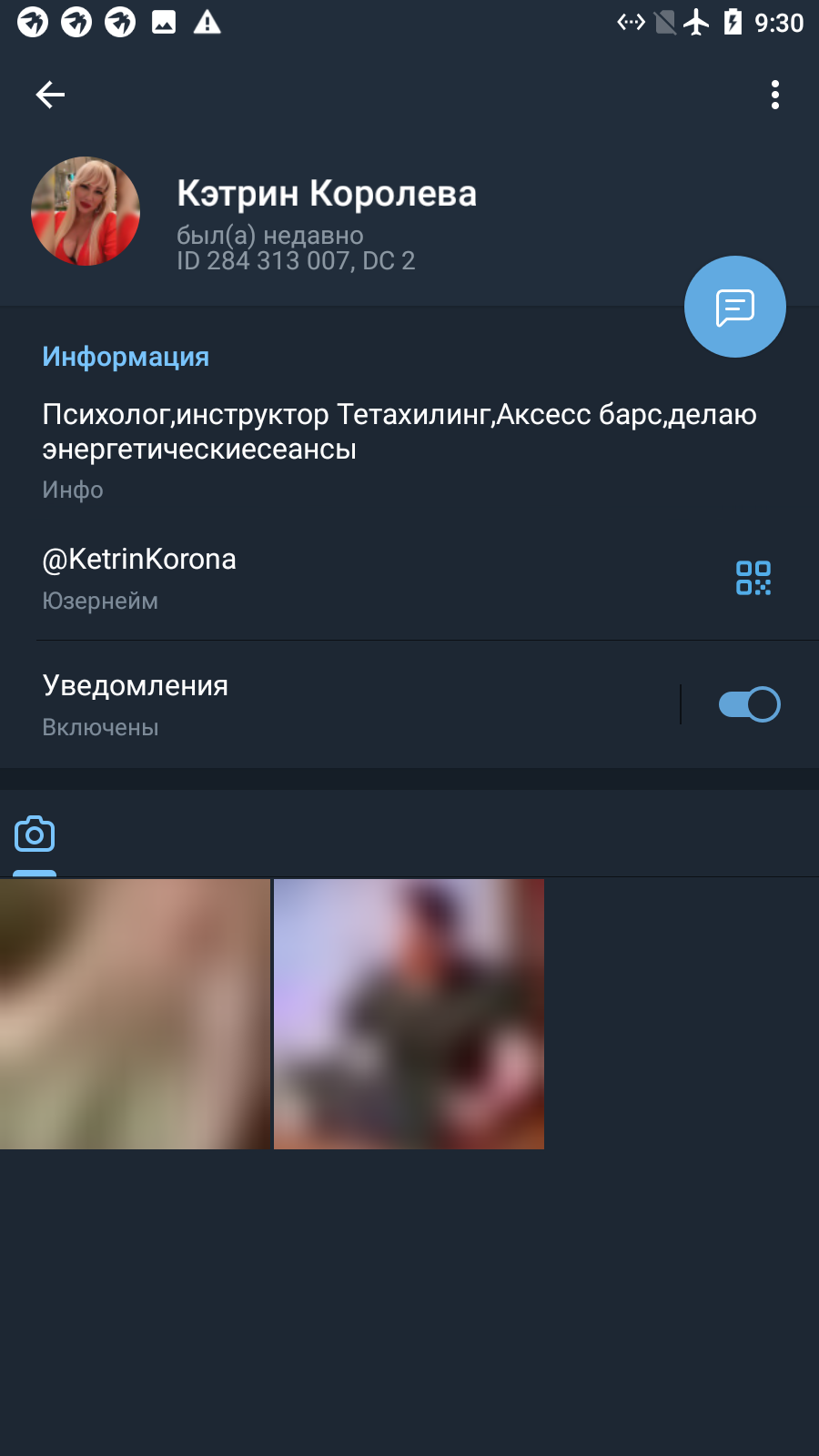Open the second blurred purple-toned photo

(x=409, y=1014)
